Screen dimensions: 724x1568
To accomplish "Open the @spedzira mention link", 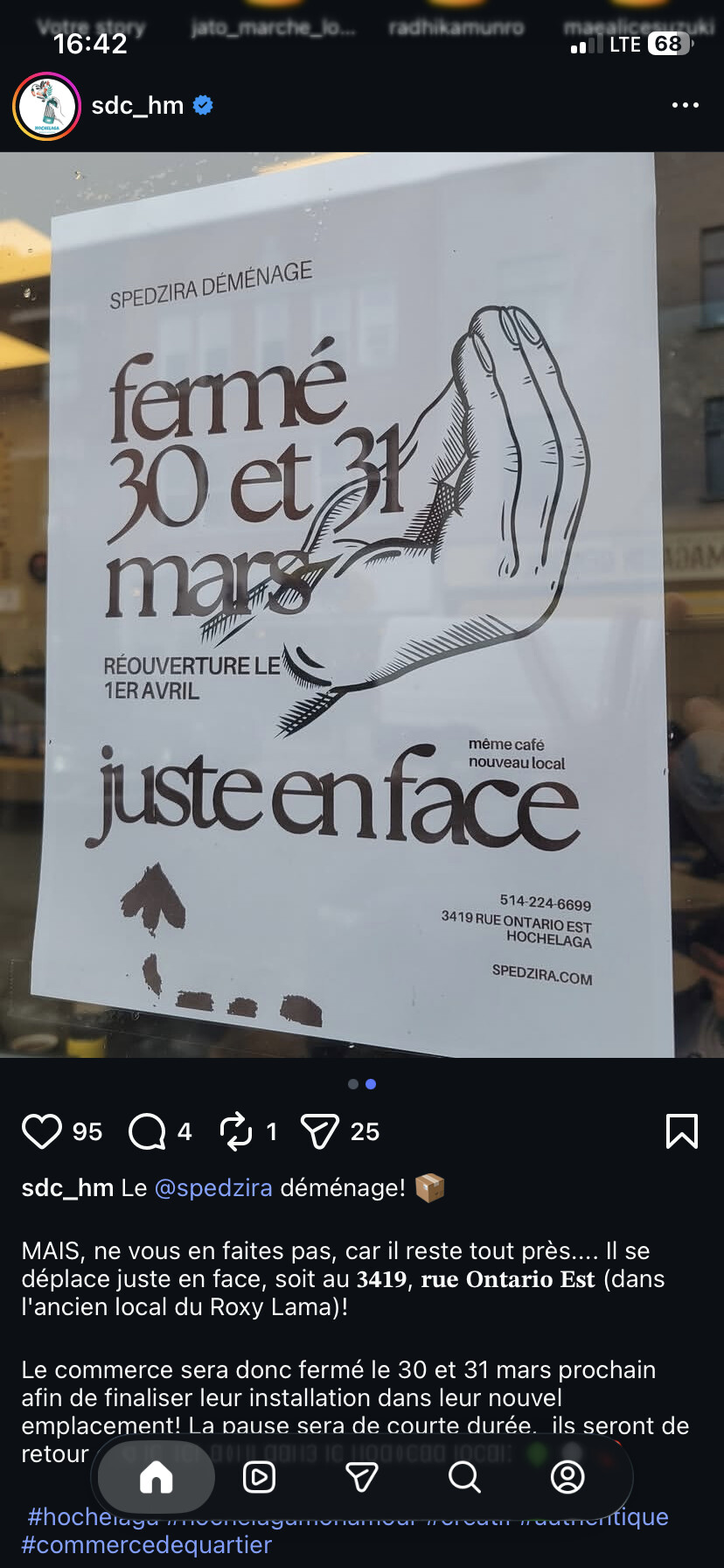I will (213, 1187).
